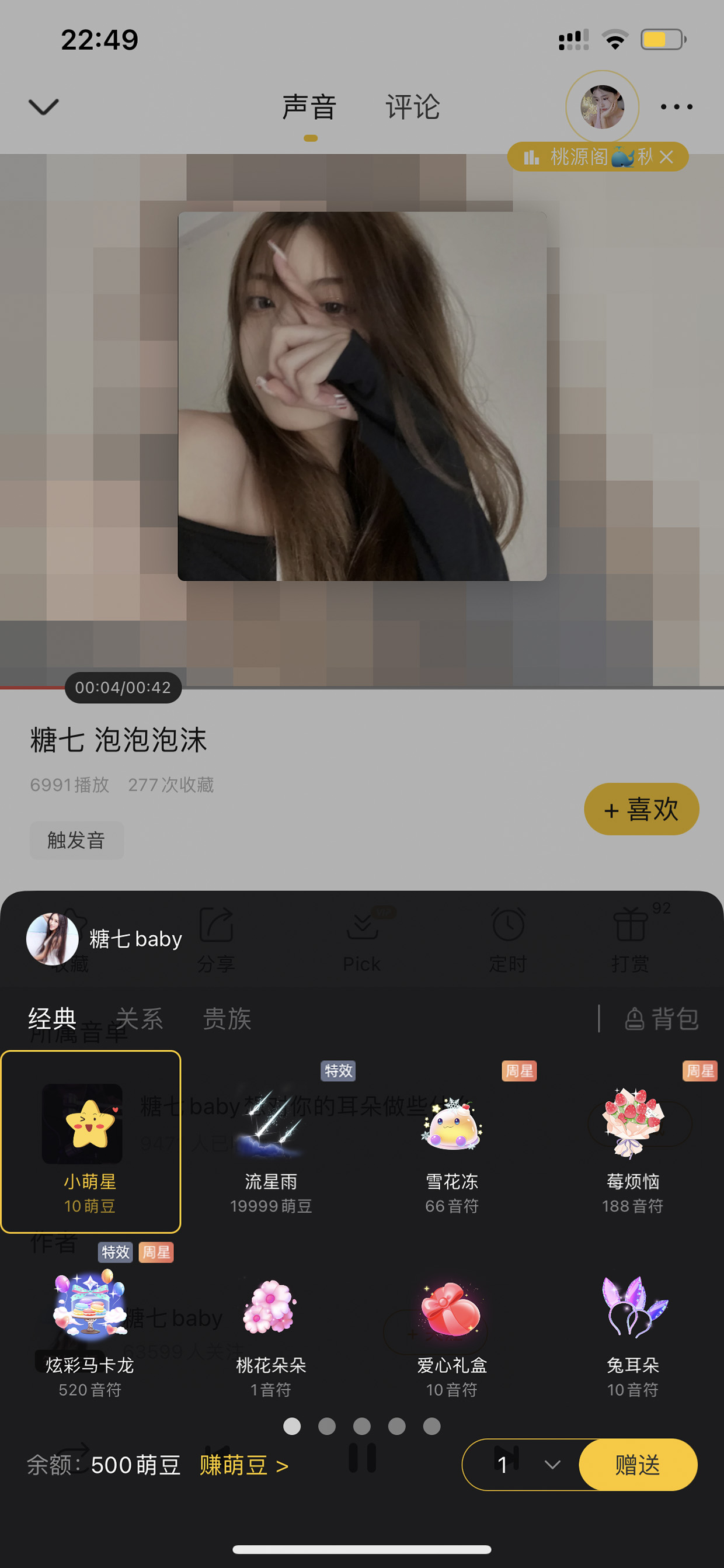Switch to the 贵族 gift tab
Viewport: 724px width, 1568px height.
227,1018
